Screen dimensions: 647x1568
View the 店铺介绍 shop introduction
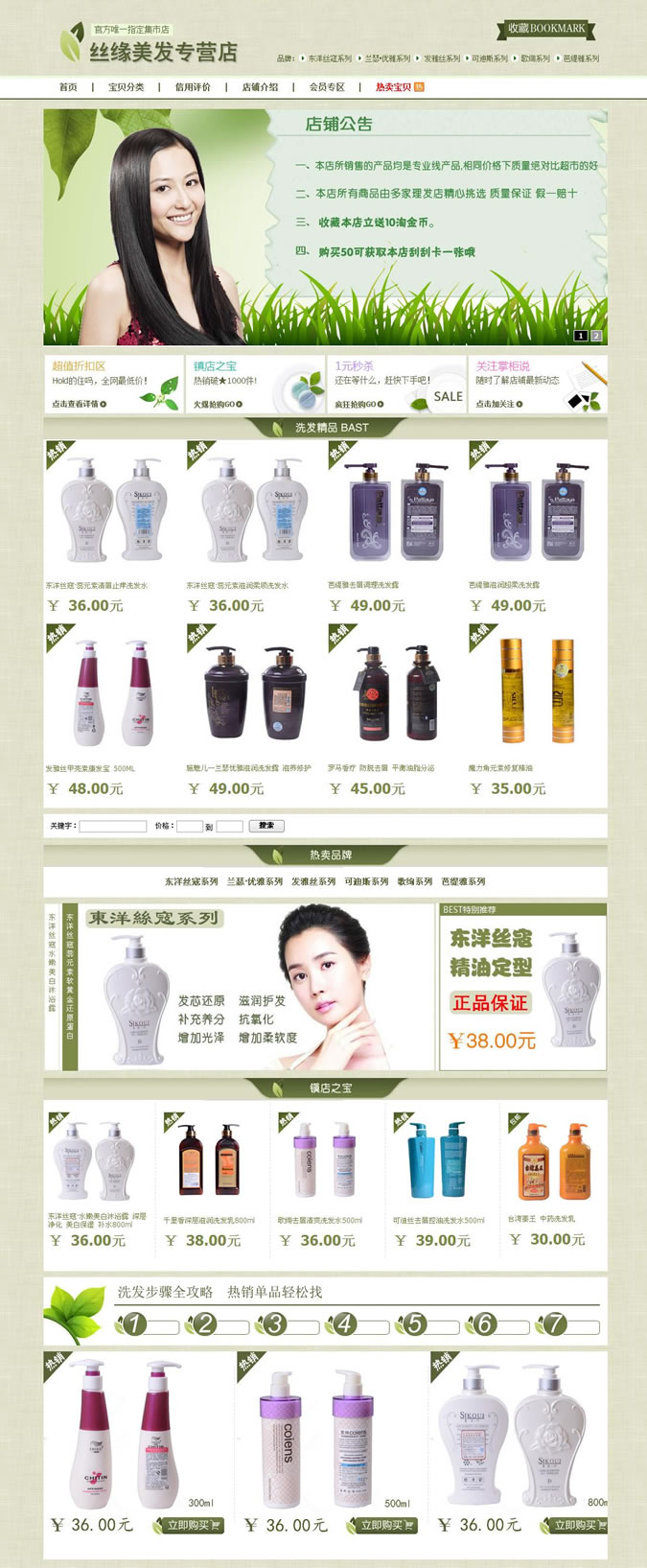point(260,87)
